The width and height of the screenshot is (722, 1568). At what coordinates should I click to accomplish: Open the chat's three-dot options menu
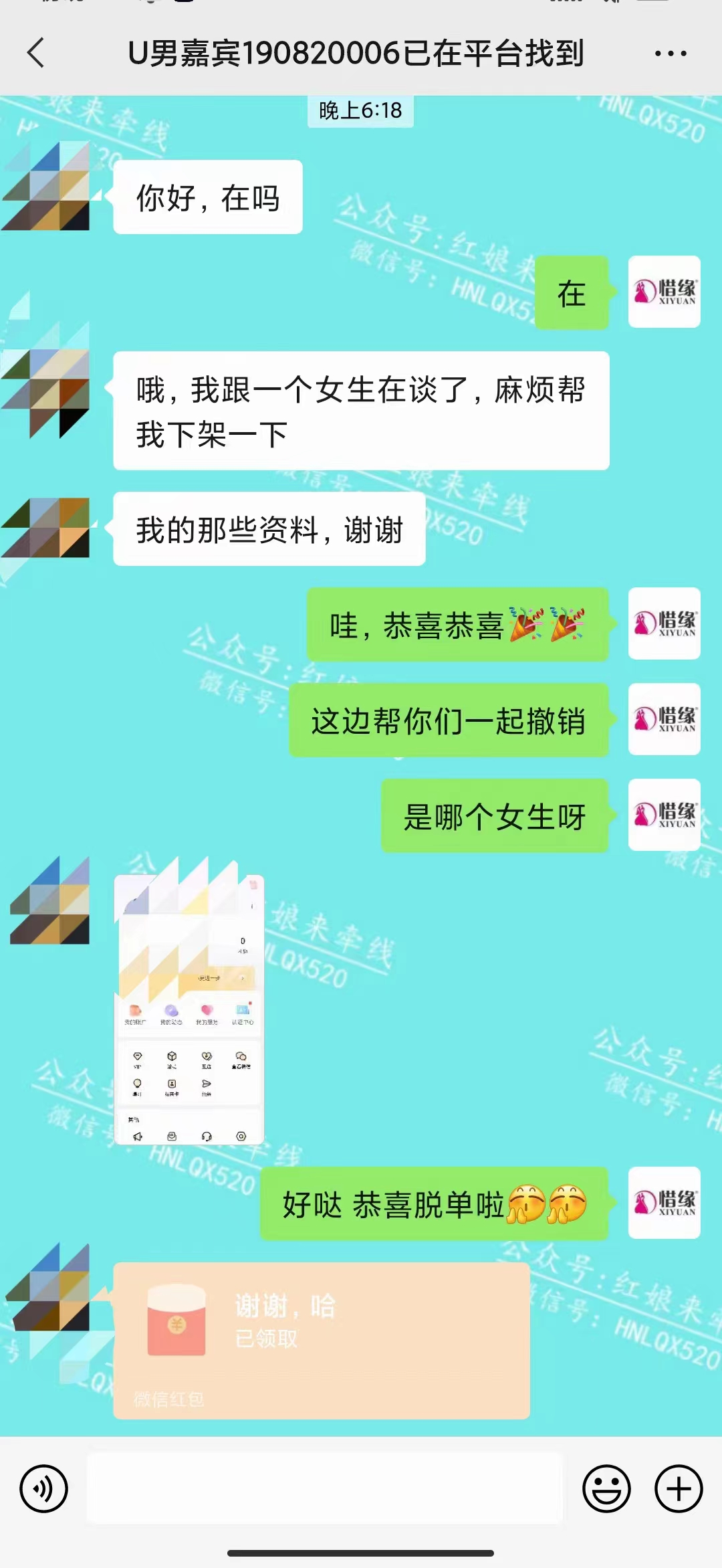[671, 54]
